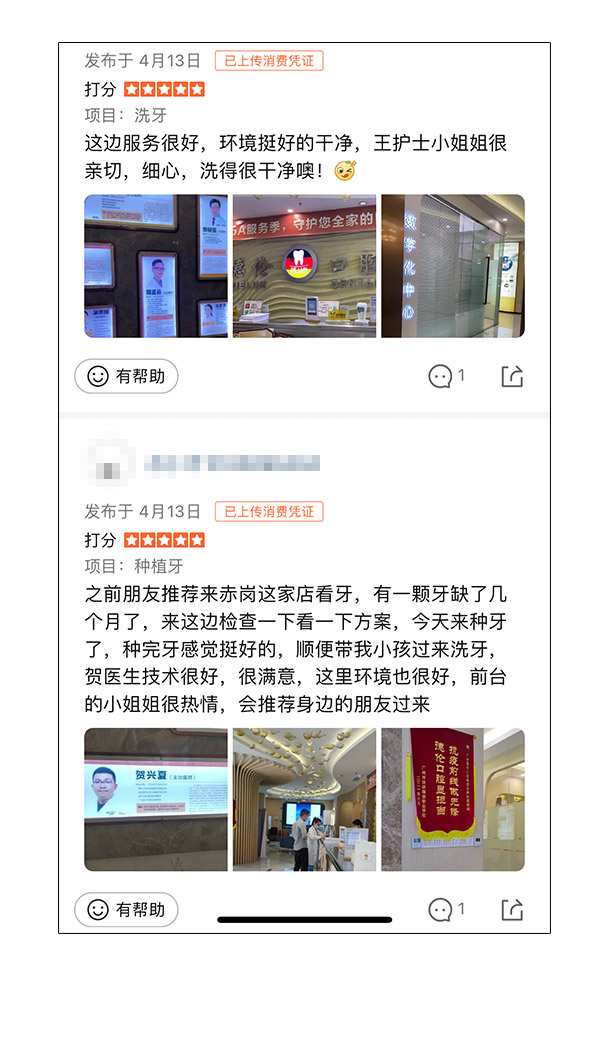Mark the 洗牙 review as 有帮助
The height and width of the screenshot is (1062, 609).
pyautogui.click(x=126, y=376)
